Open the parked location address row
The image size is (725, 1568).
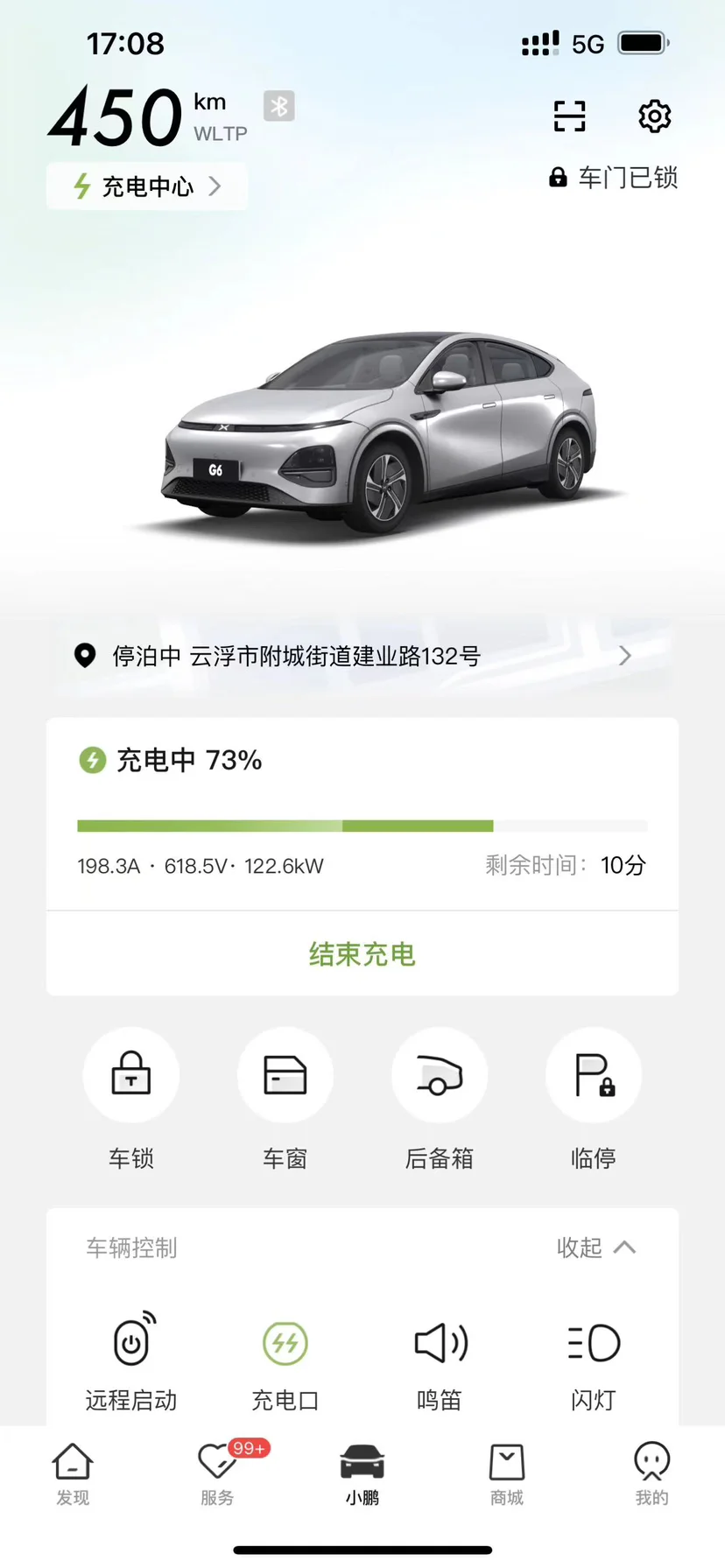[x=362, y=656]
